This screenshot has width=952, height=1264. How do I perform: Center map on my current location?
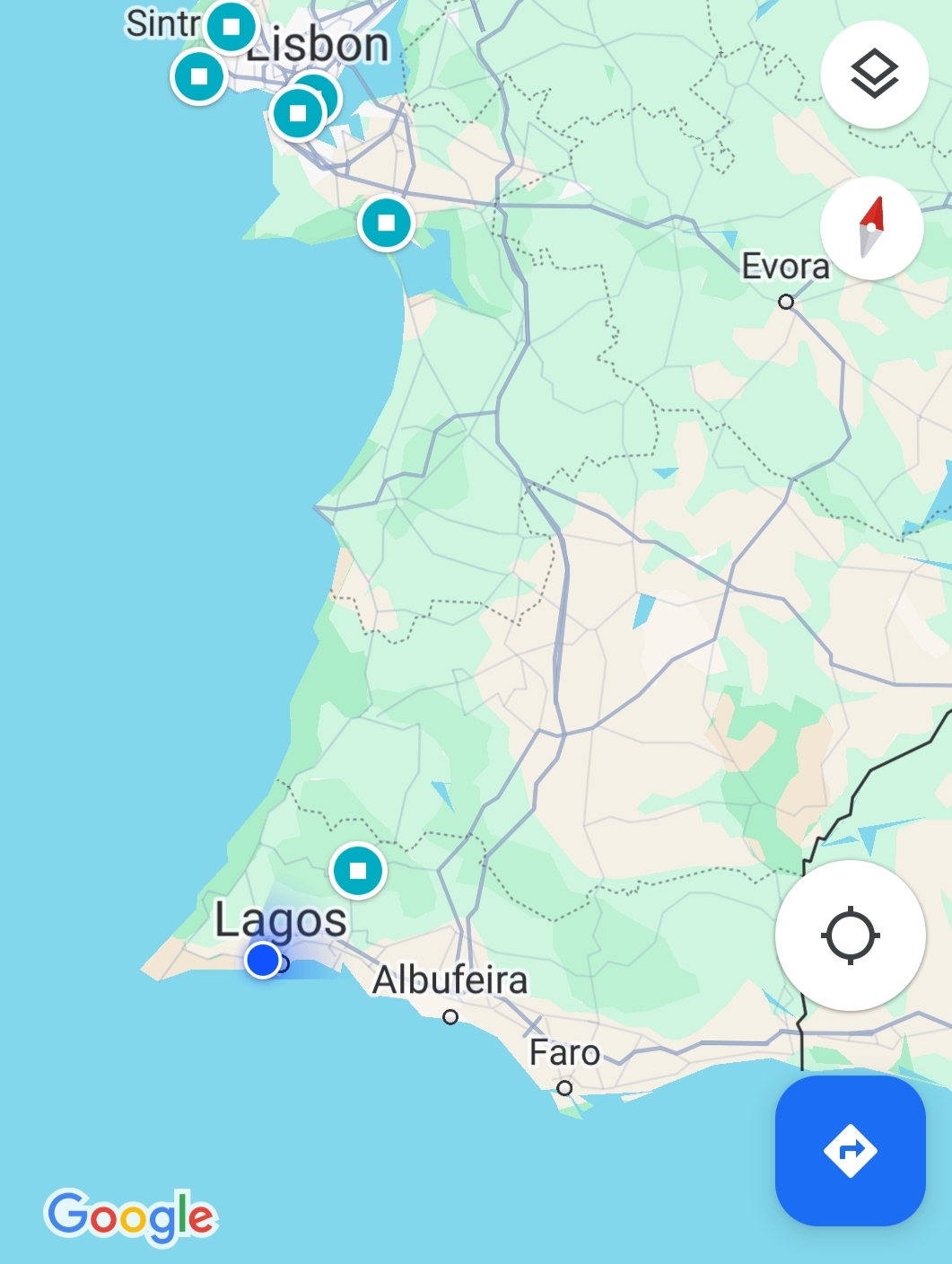[x=850, y=935]
